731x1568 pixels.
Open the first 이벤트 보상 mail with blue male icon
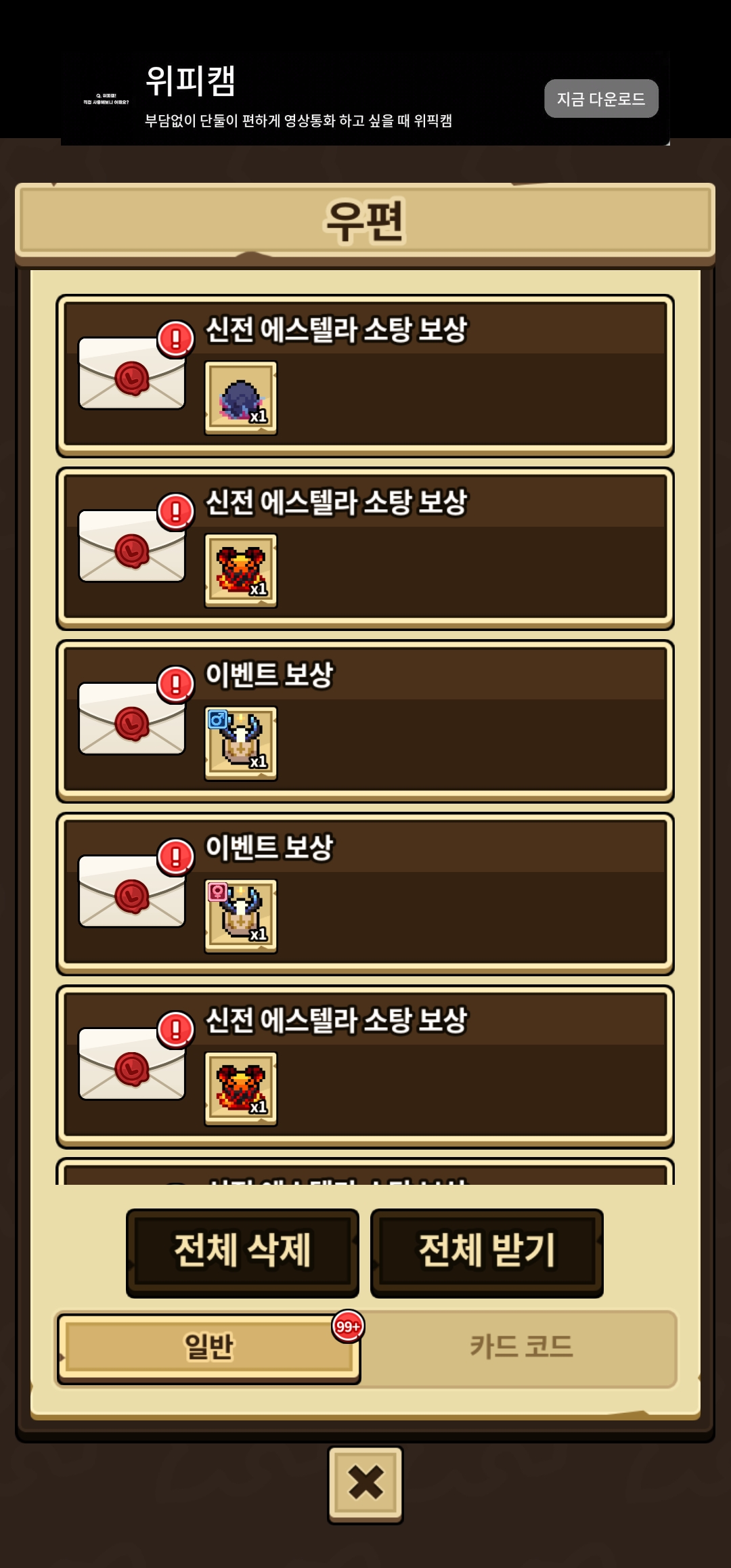click(x=365, y=721)
